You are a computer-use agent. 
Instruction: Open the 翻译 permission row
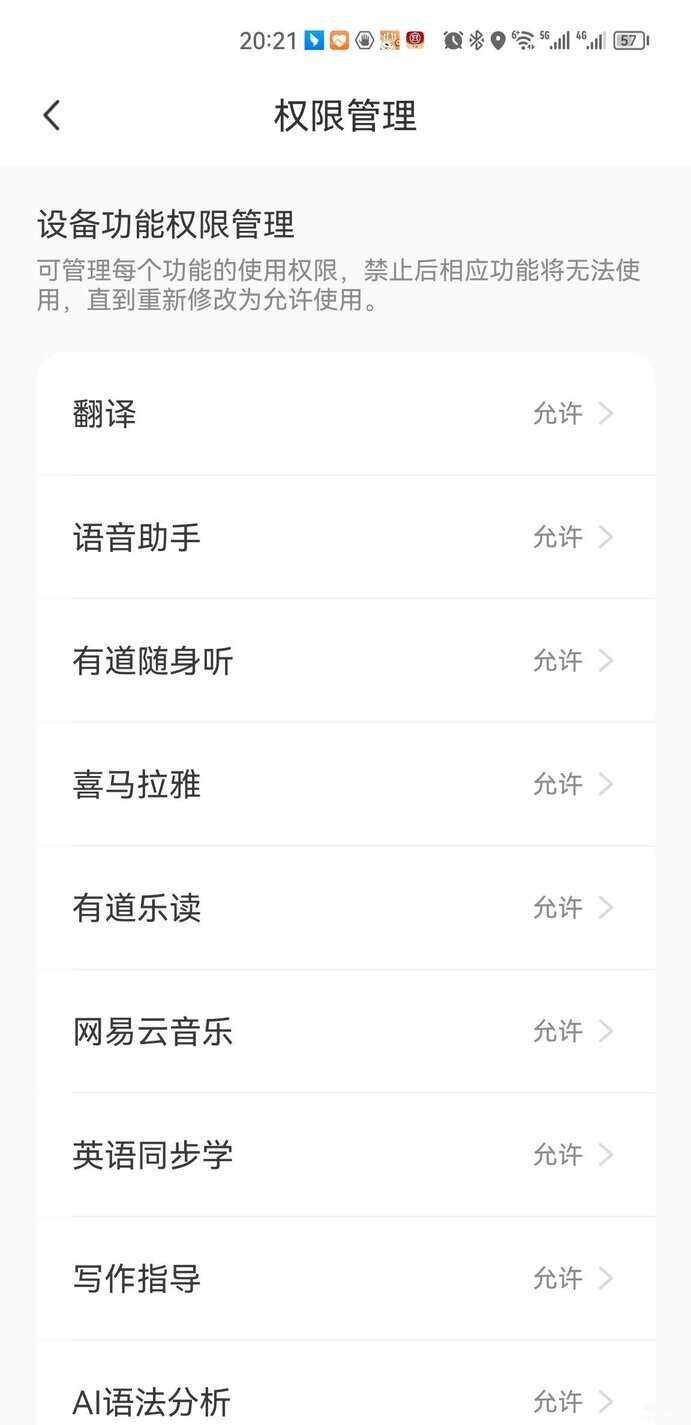[346, 413]
